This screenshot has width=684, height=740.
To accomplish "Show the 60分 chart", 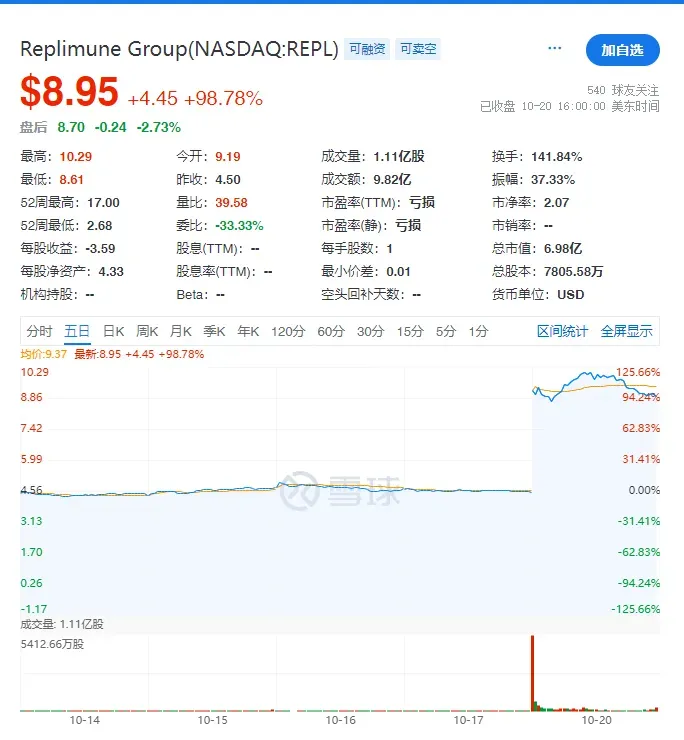I will tap(330, 331).
